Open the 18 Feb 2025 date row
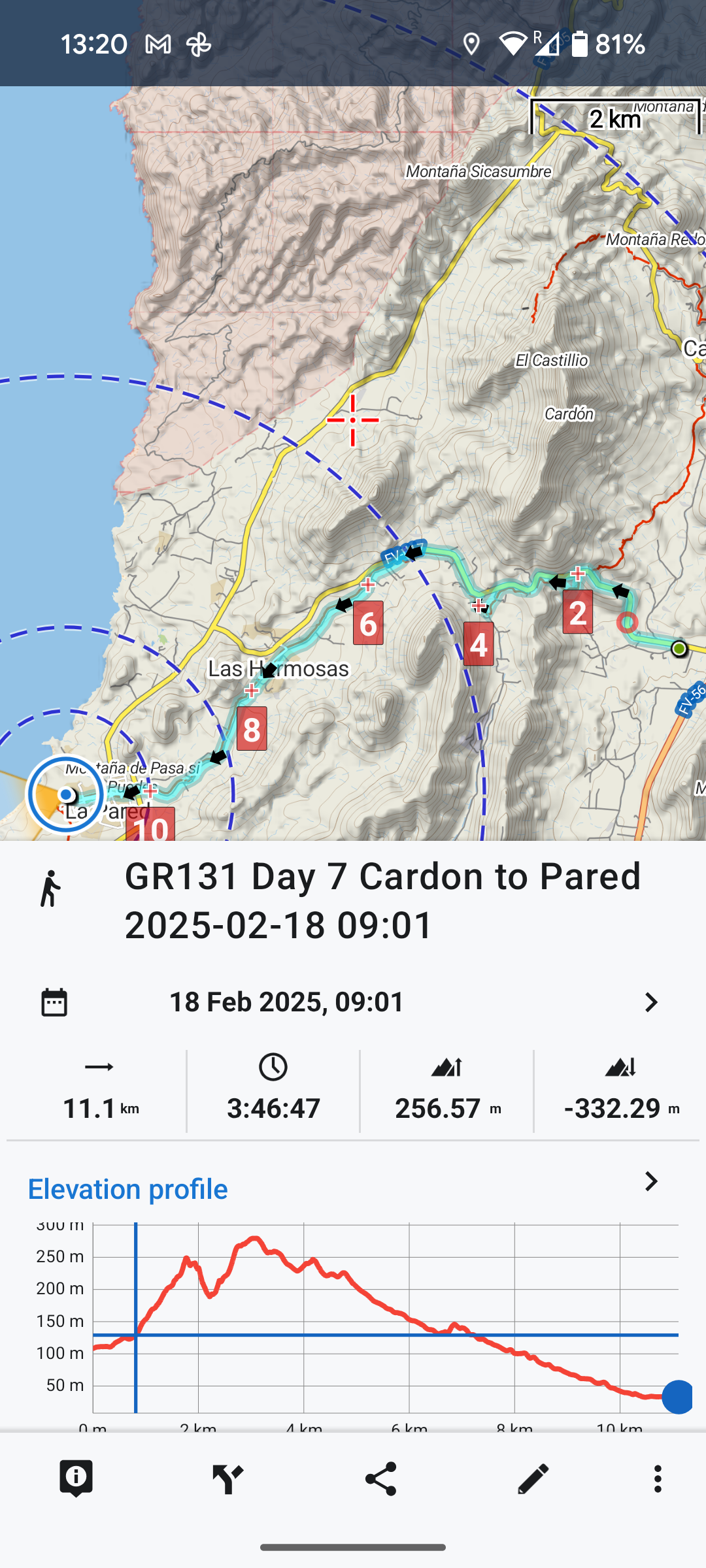Image resolution: width=706 pixels, height=1568 pixels. click(353, 1002)
